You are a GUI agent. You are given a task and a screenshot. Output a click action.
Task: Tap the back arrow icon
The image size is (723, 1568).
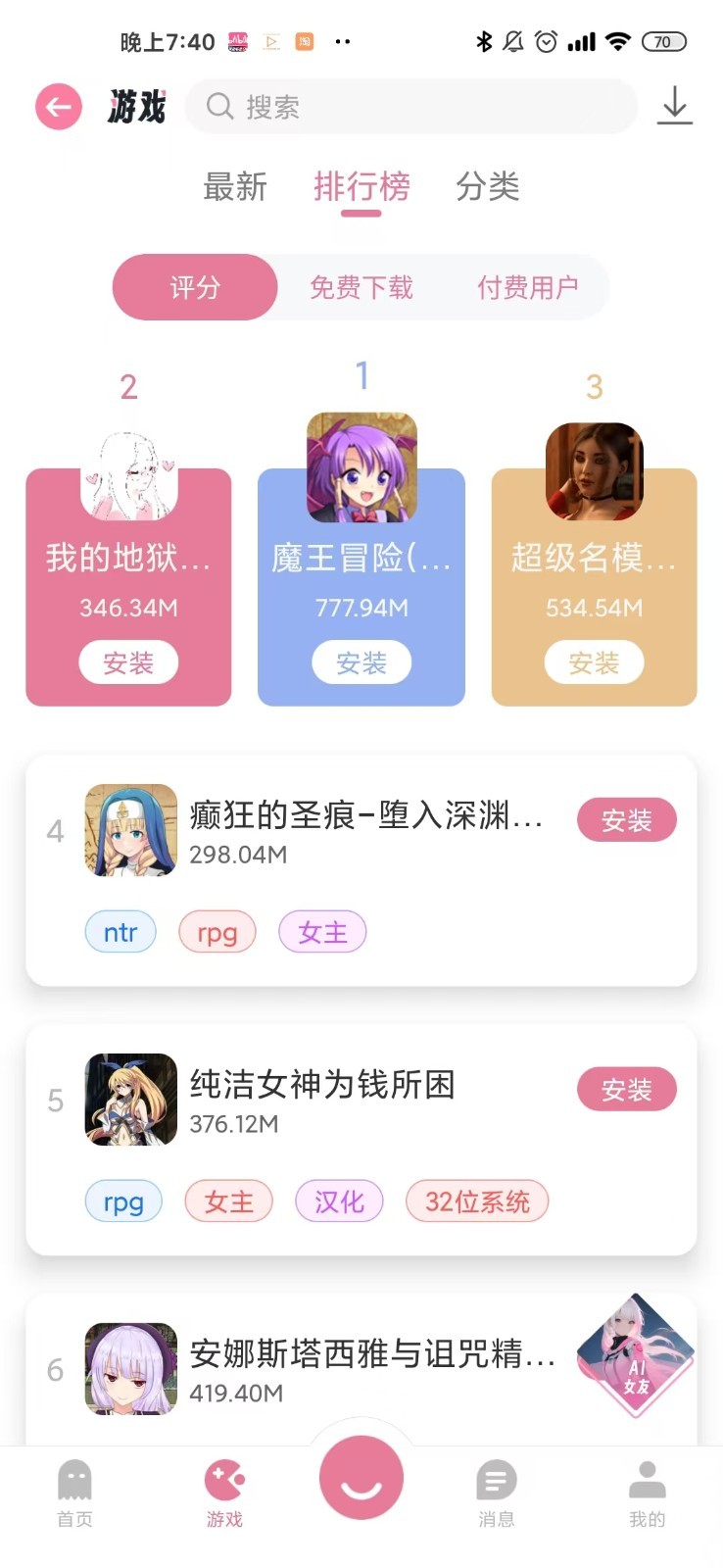point(58,107)
